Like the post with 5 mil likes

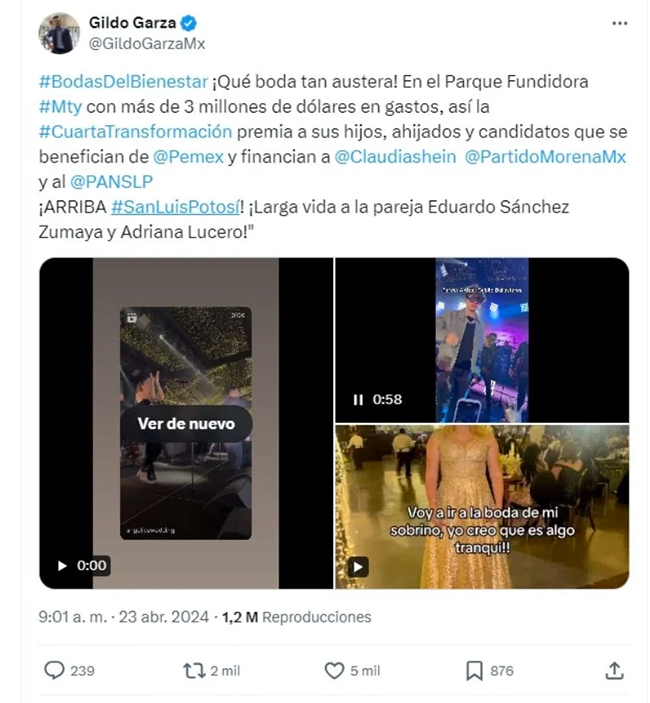tap(335, 670)
